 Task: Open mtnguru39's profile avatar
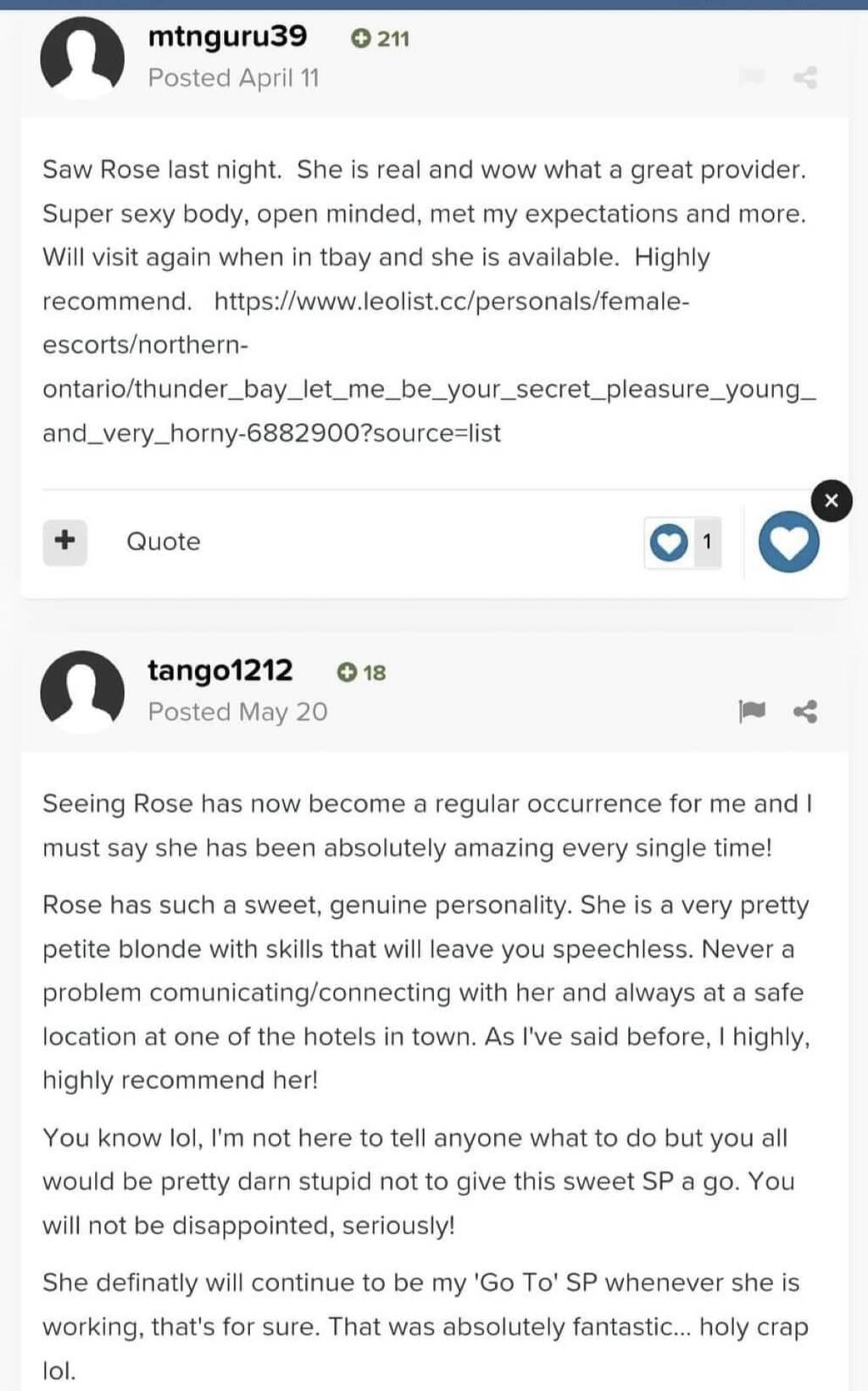[82, 58]
